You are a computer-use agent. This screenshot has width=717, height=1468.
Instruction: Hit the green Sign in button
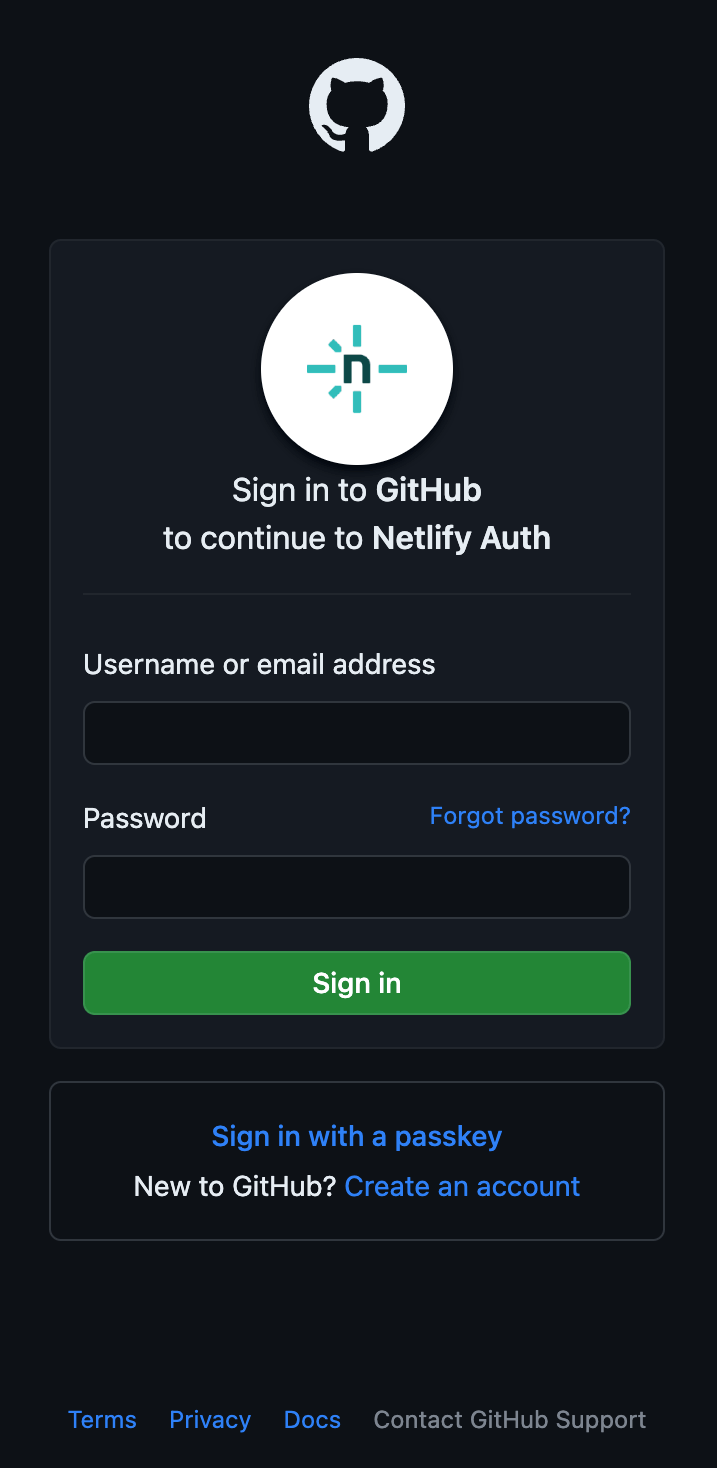pyautogui.click(x=356, y=983)
